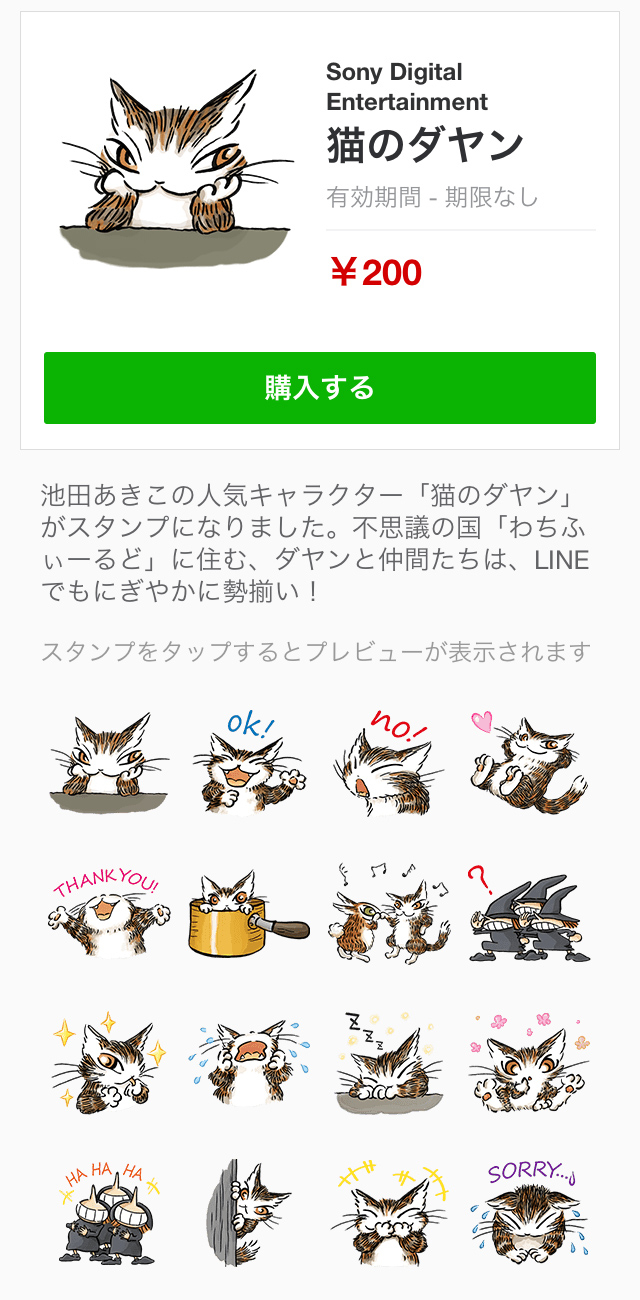Preview the 'SORRY...' cat sticker

[529, 1212]
